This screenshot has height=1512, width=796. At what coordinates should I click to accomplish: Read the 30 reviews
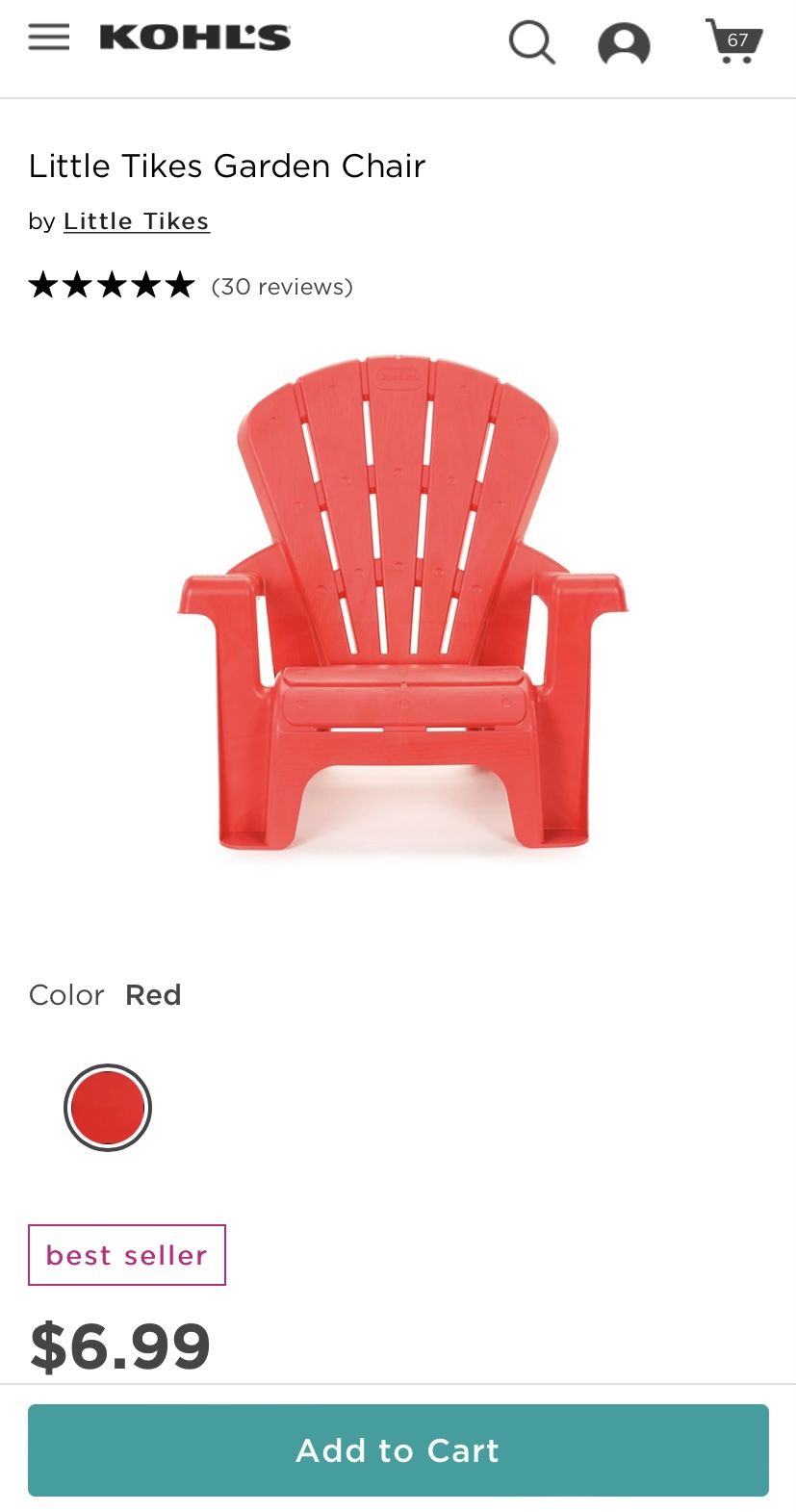(282, 287)
